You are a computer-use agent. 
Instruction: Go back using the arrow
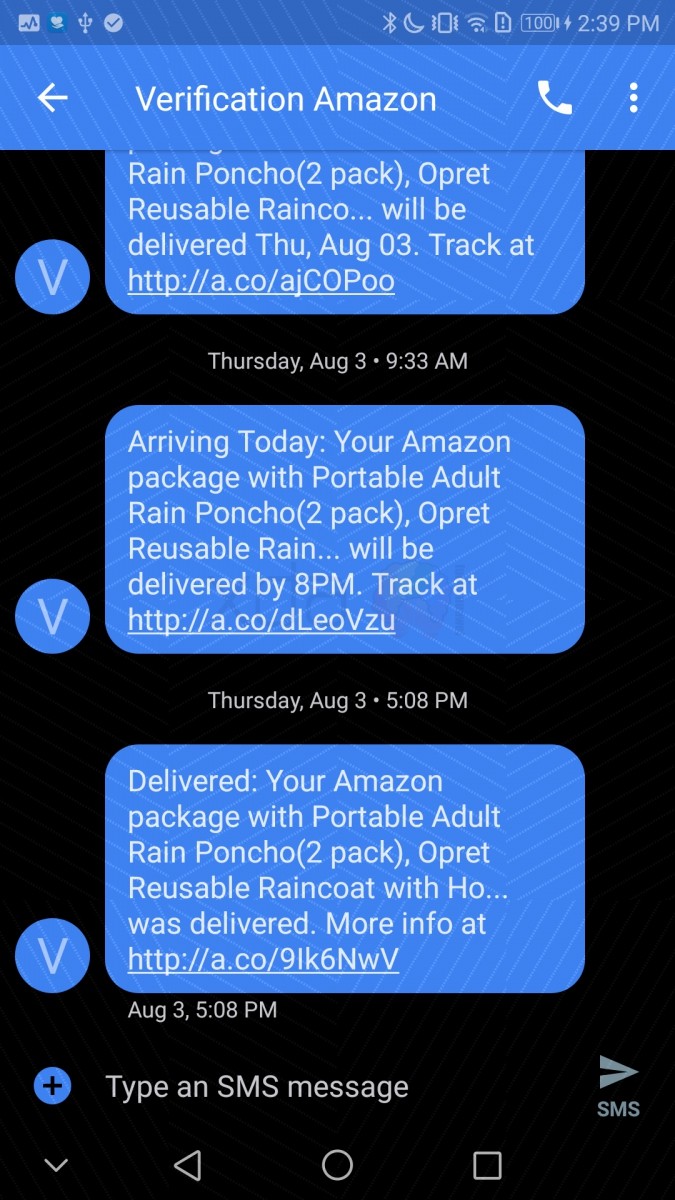pyautogui.click(x=52, y=98)
